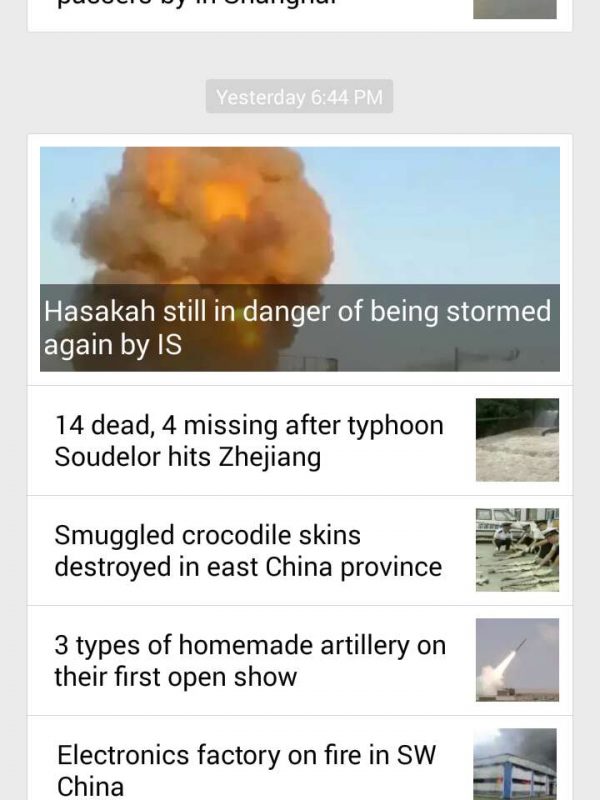
Task: Open the Hasakah featured story
Action: [300, 260]
